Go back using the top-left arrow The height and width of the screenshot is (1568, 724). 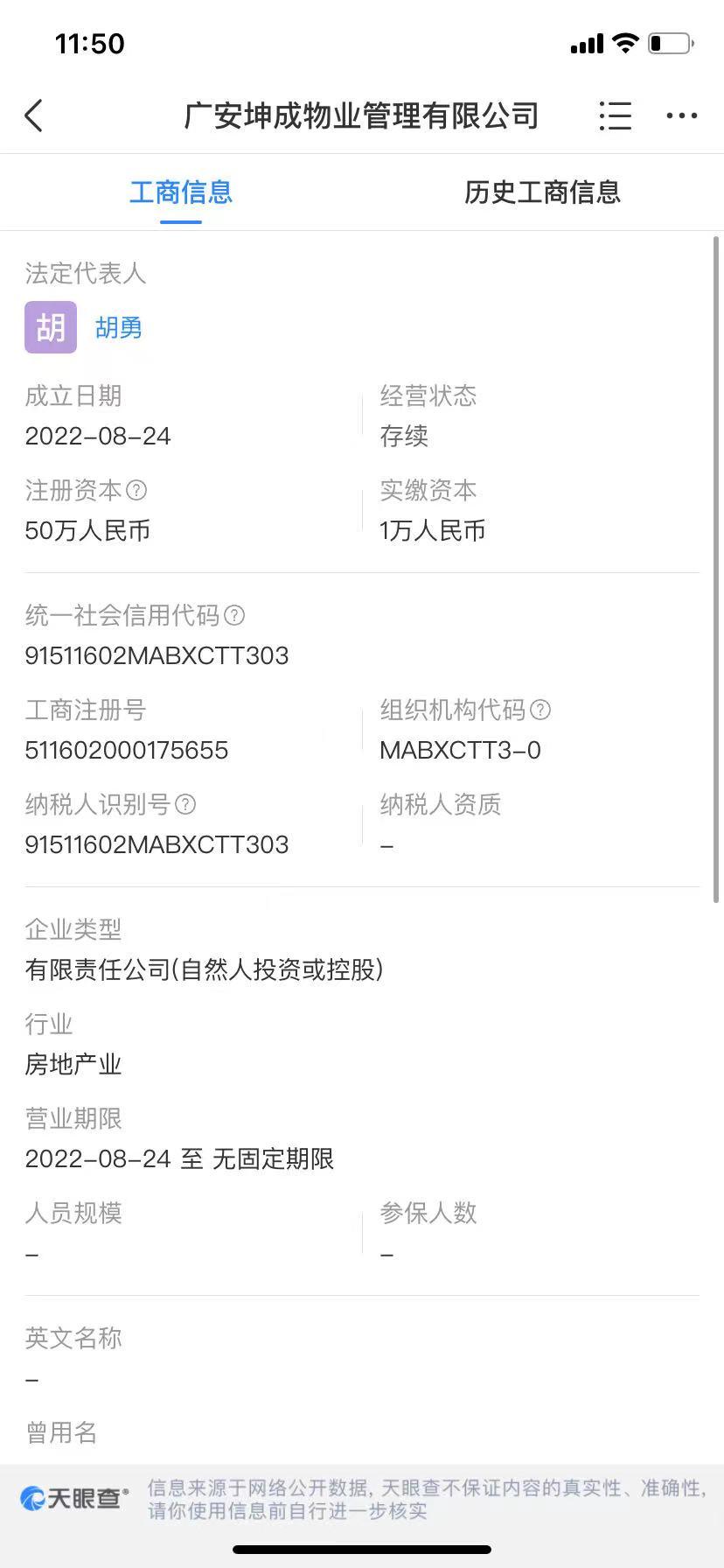[34, 115]
